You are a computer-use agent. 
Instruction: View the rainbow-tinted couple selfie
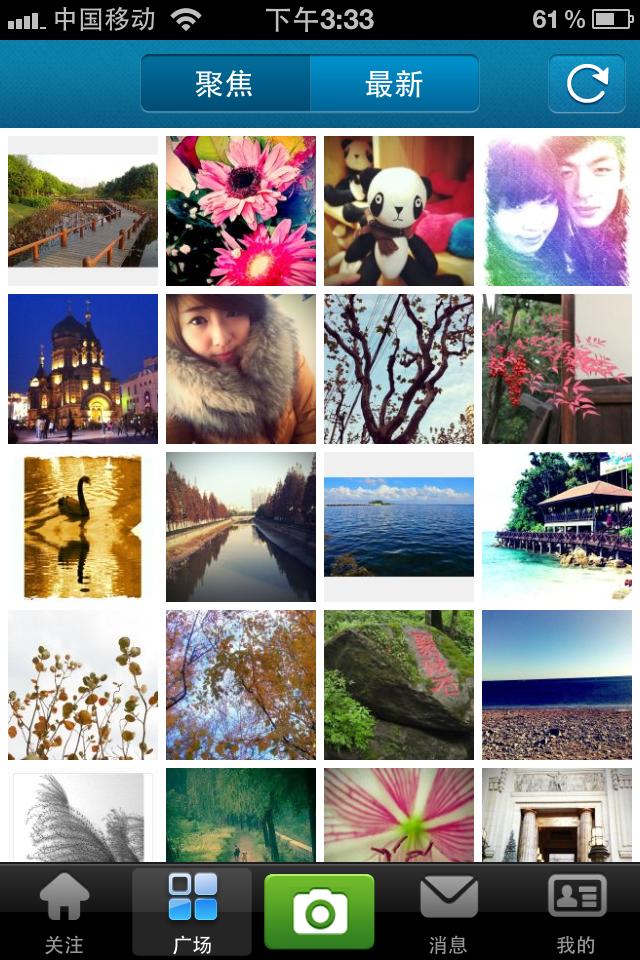coord(557,211)
